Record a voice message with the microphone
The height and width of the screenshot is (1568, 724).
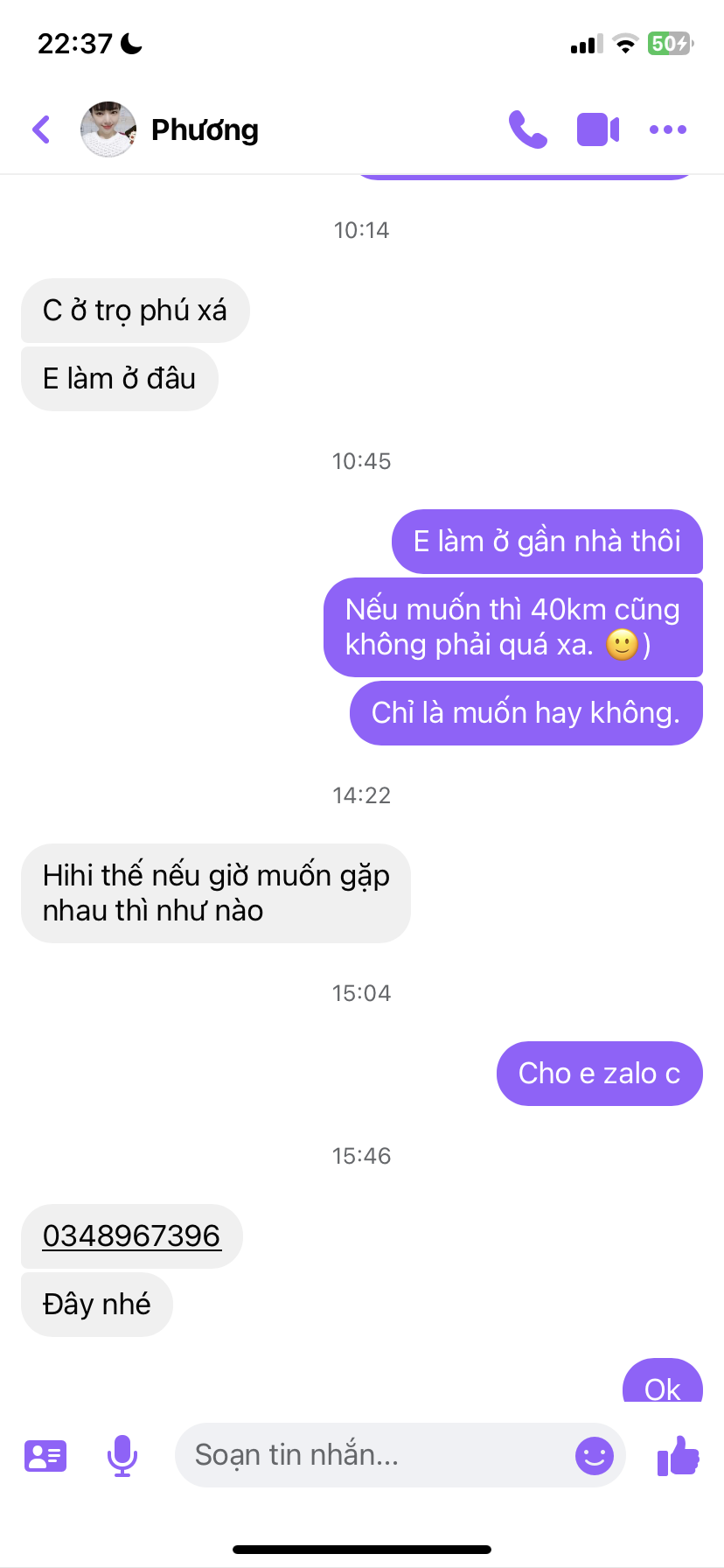(x=122, y=1455)
